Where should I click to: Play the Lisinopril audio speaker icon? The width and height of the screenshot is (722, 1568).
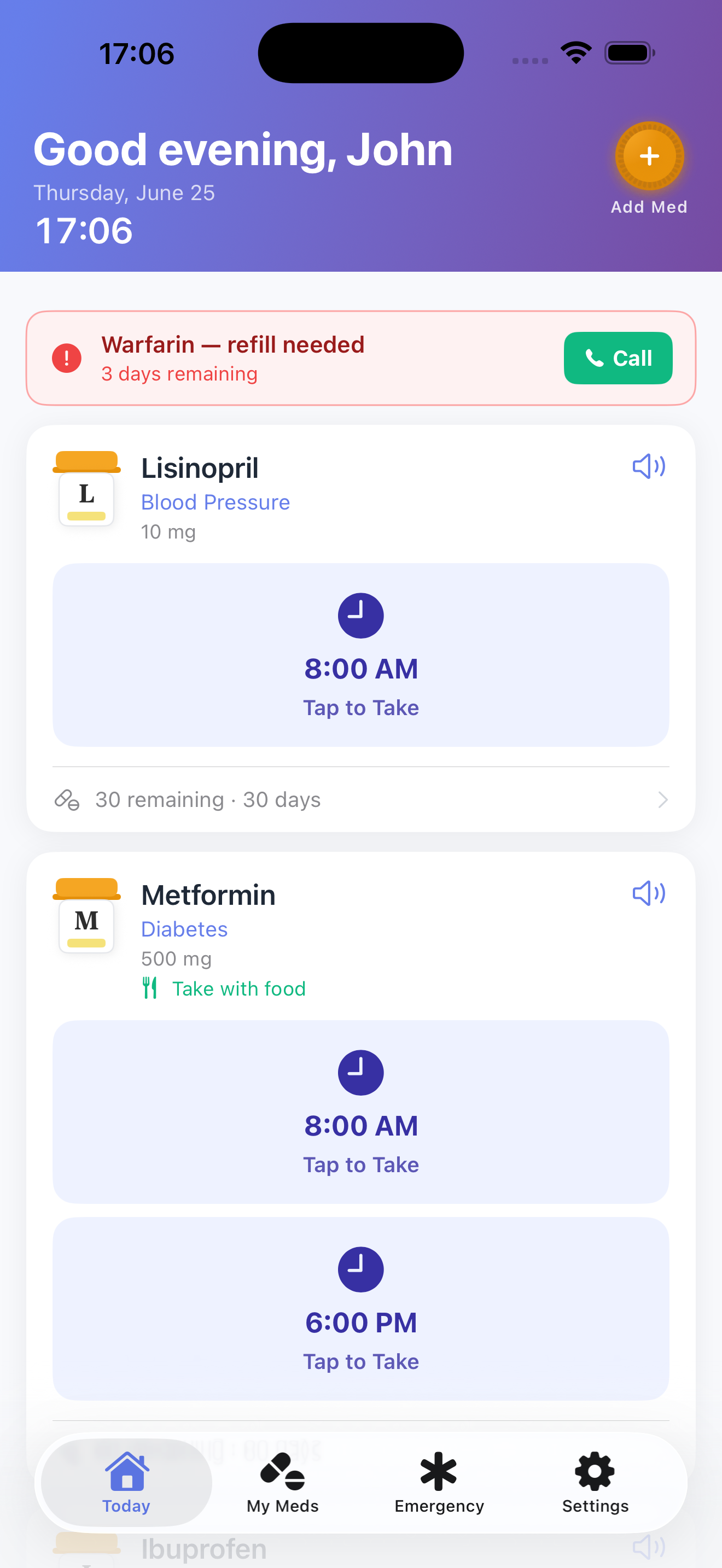[x=649, y=467]
